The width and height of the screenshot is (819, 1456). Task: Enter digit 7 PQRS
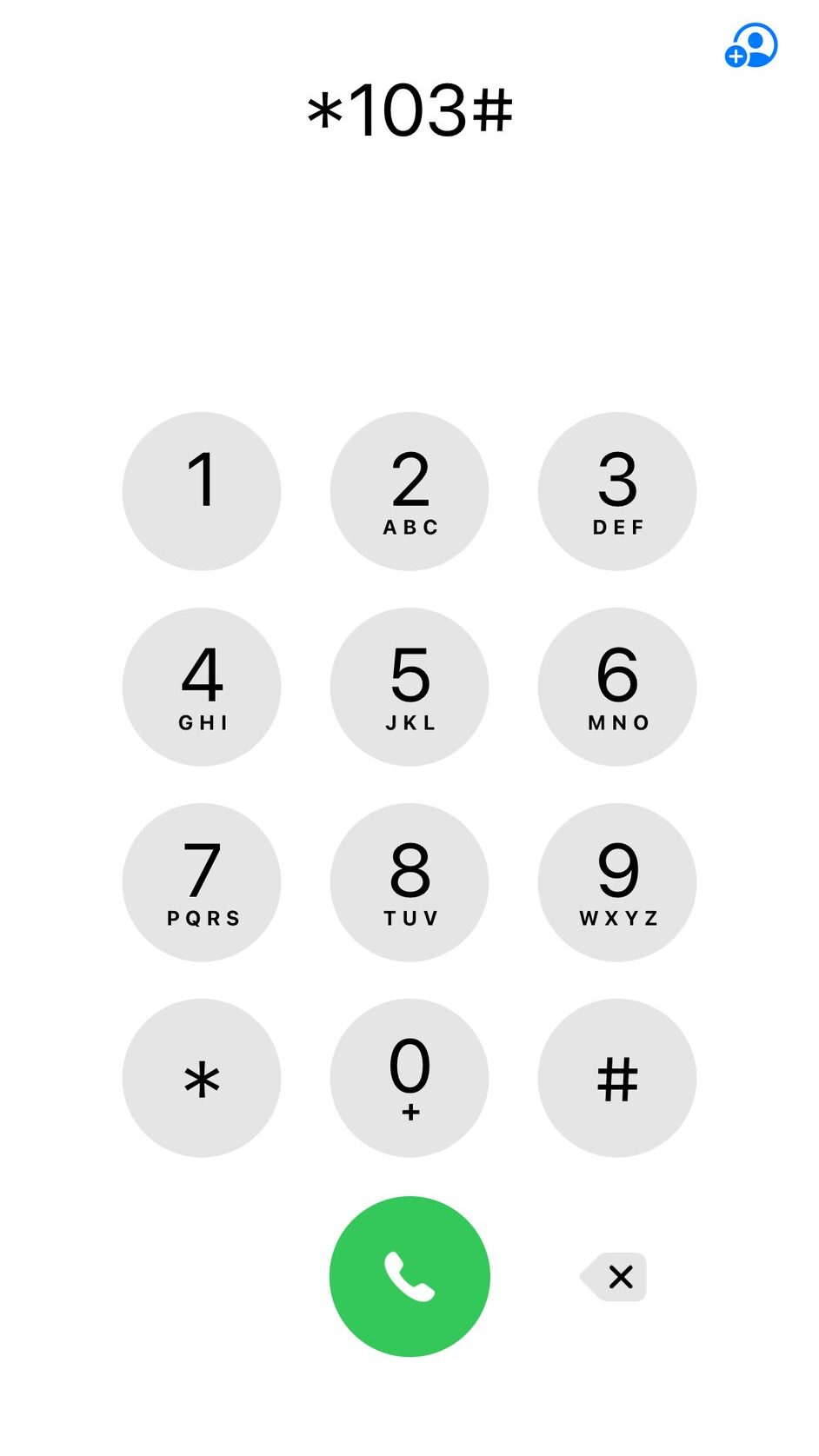pyautogui.click(x=202, y=882)
